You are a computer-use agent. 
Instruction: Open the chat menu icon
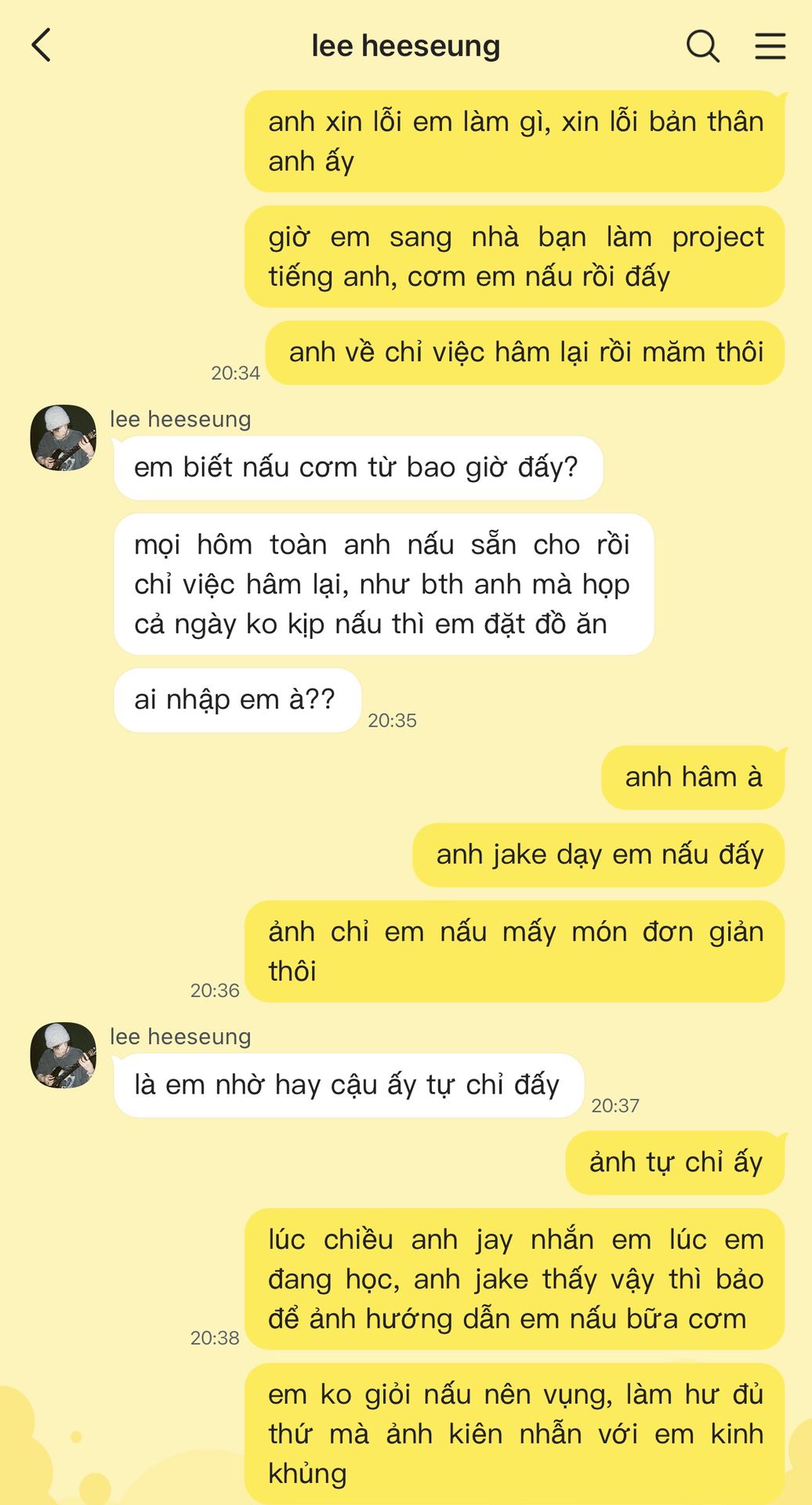coord(770,46)
